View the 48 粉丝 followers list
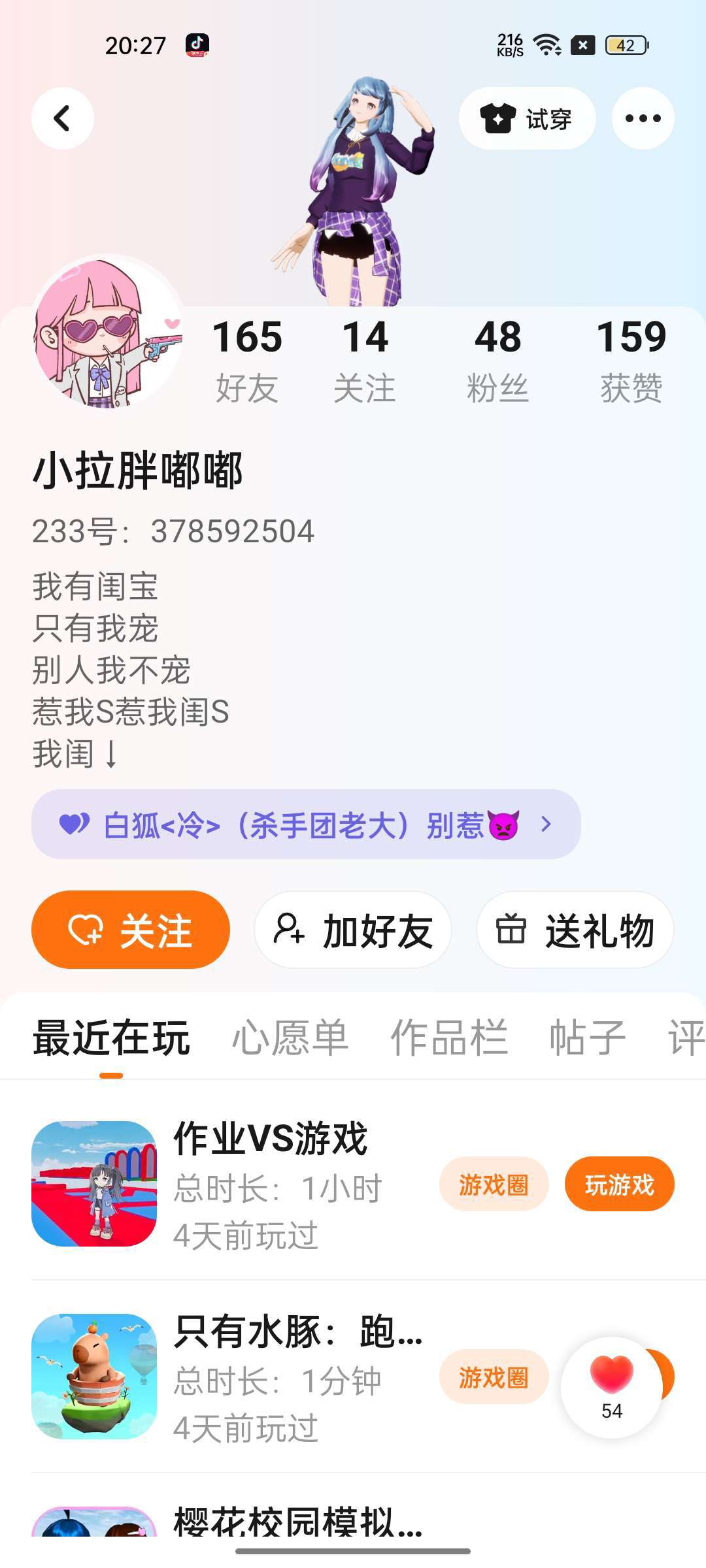The image size is (706, 1568). (497, 360)
